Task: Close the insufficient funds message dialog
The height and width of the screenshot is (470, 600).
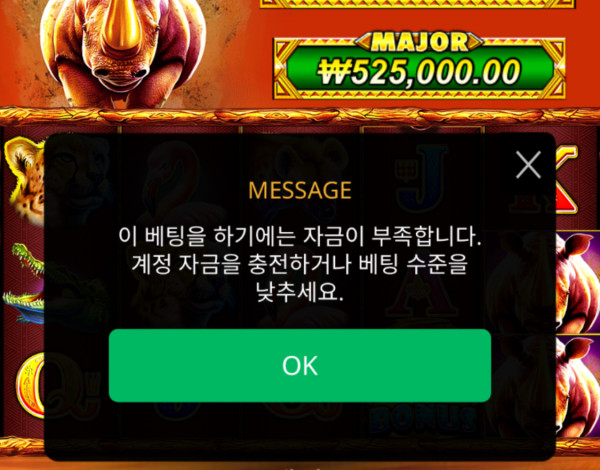Action: pos(527,165)
